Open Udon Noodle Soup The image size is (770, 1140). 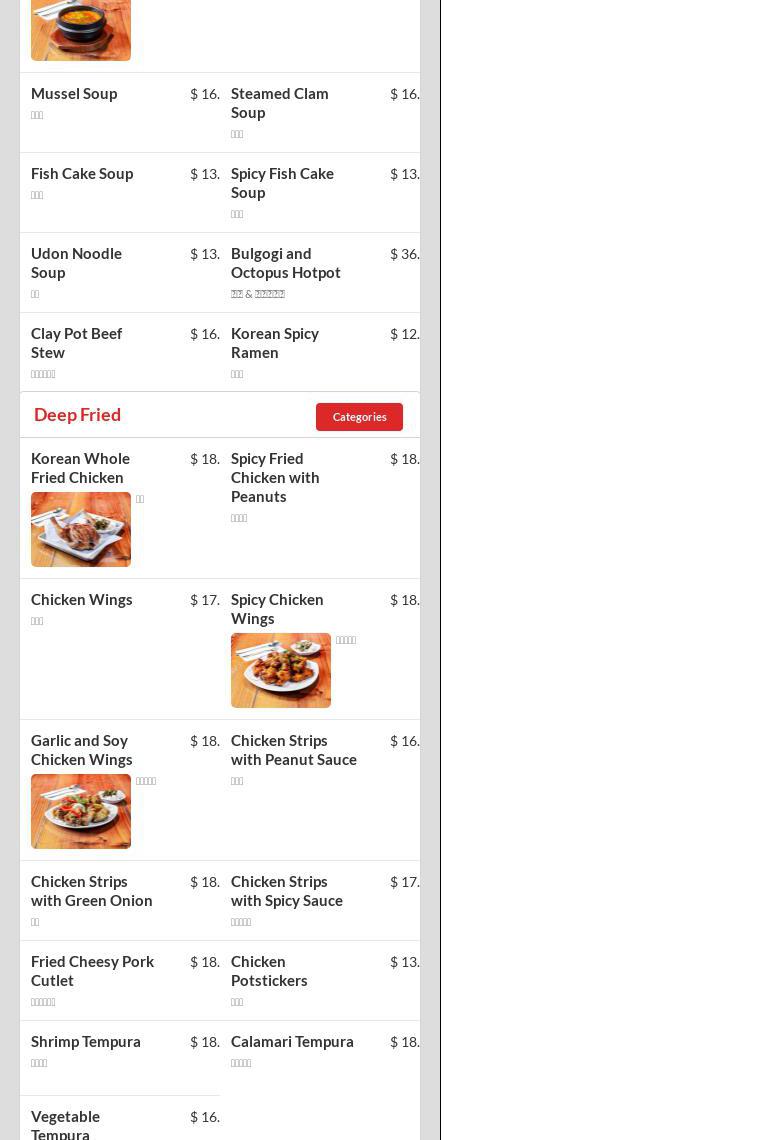76,263
